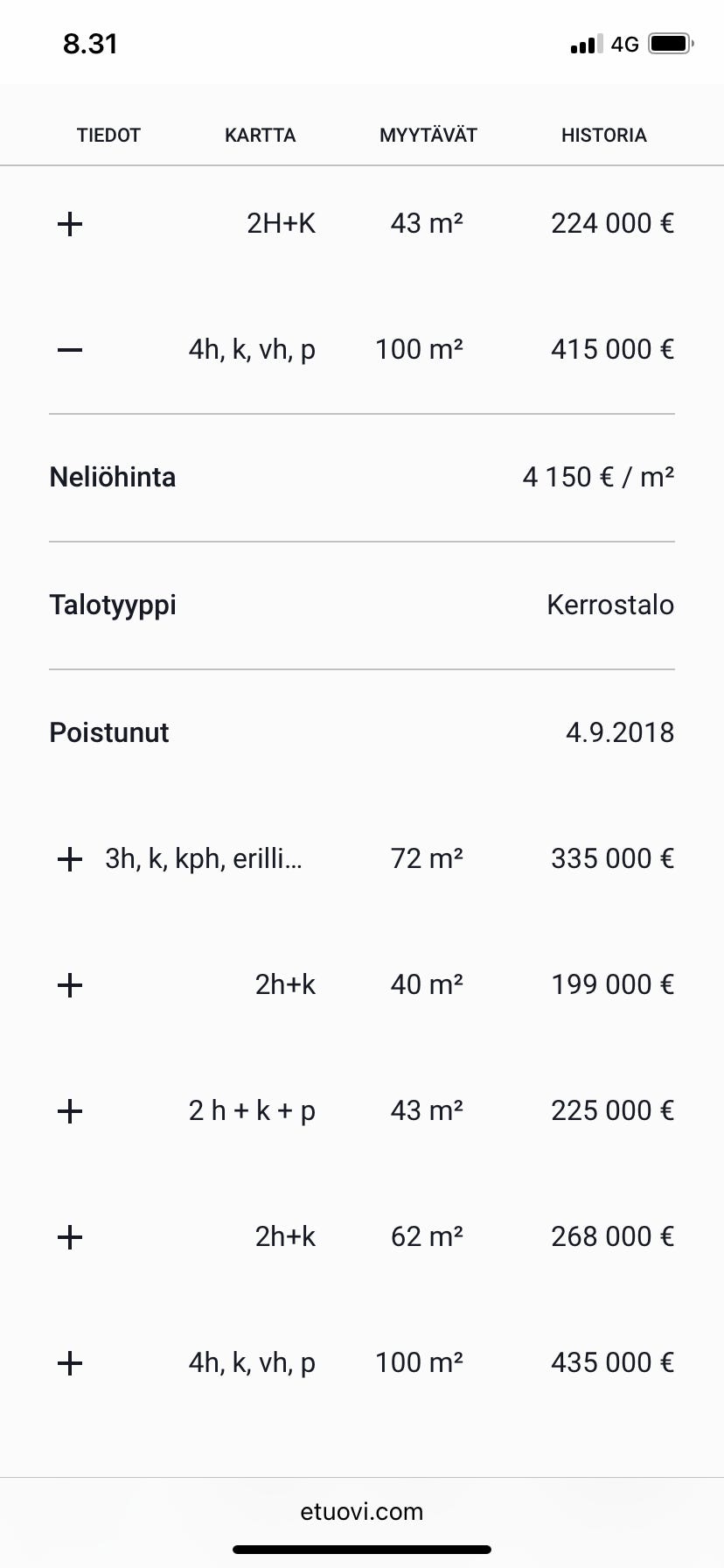The height and width of the screenshot is (1568, 724).
Task: Expand the 2H+K 43 m² listing
Action: click(69, 224)
